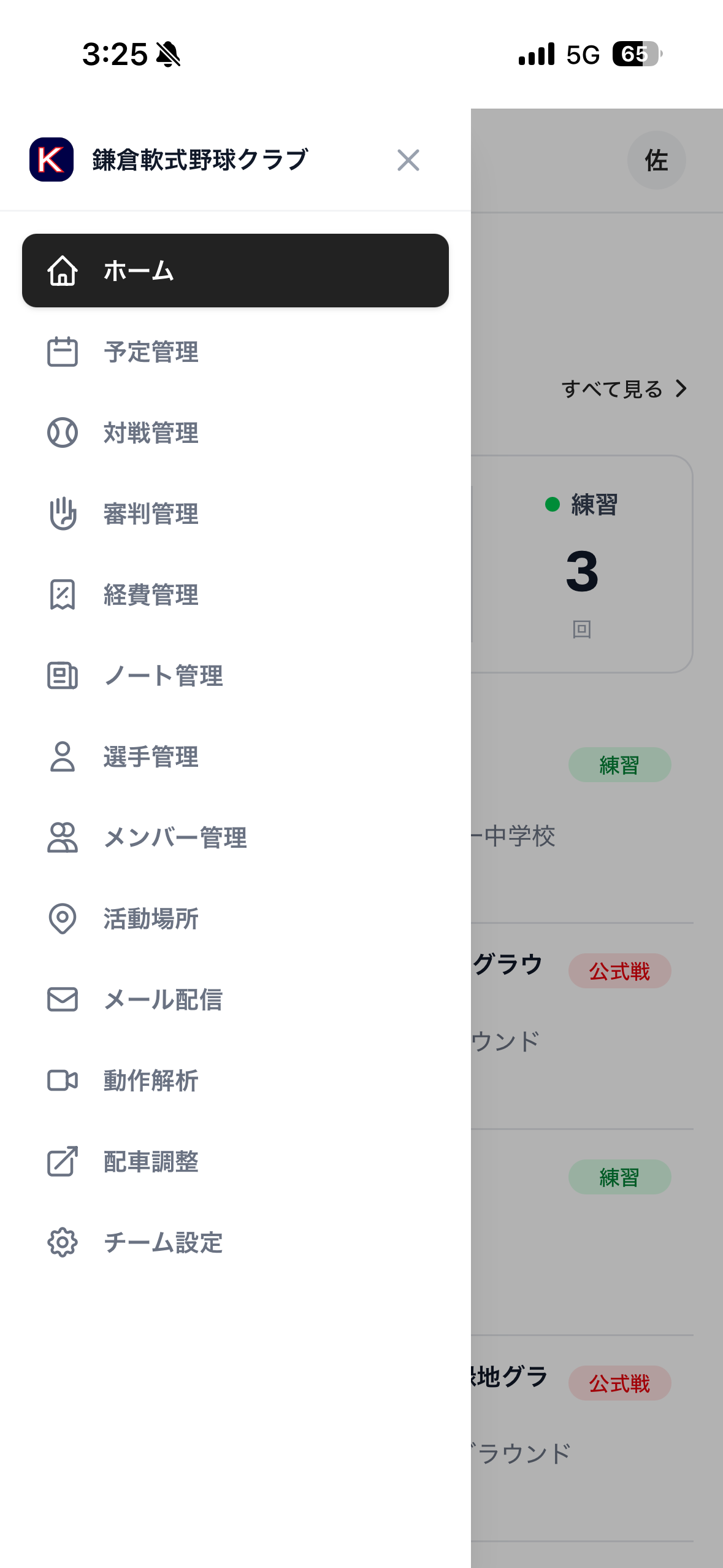
Task: Tap the gear icon beside チーム設定
Action: tap(61, 1243)
